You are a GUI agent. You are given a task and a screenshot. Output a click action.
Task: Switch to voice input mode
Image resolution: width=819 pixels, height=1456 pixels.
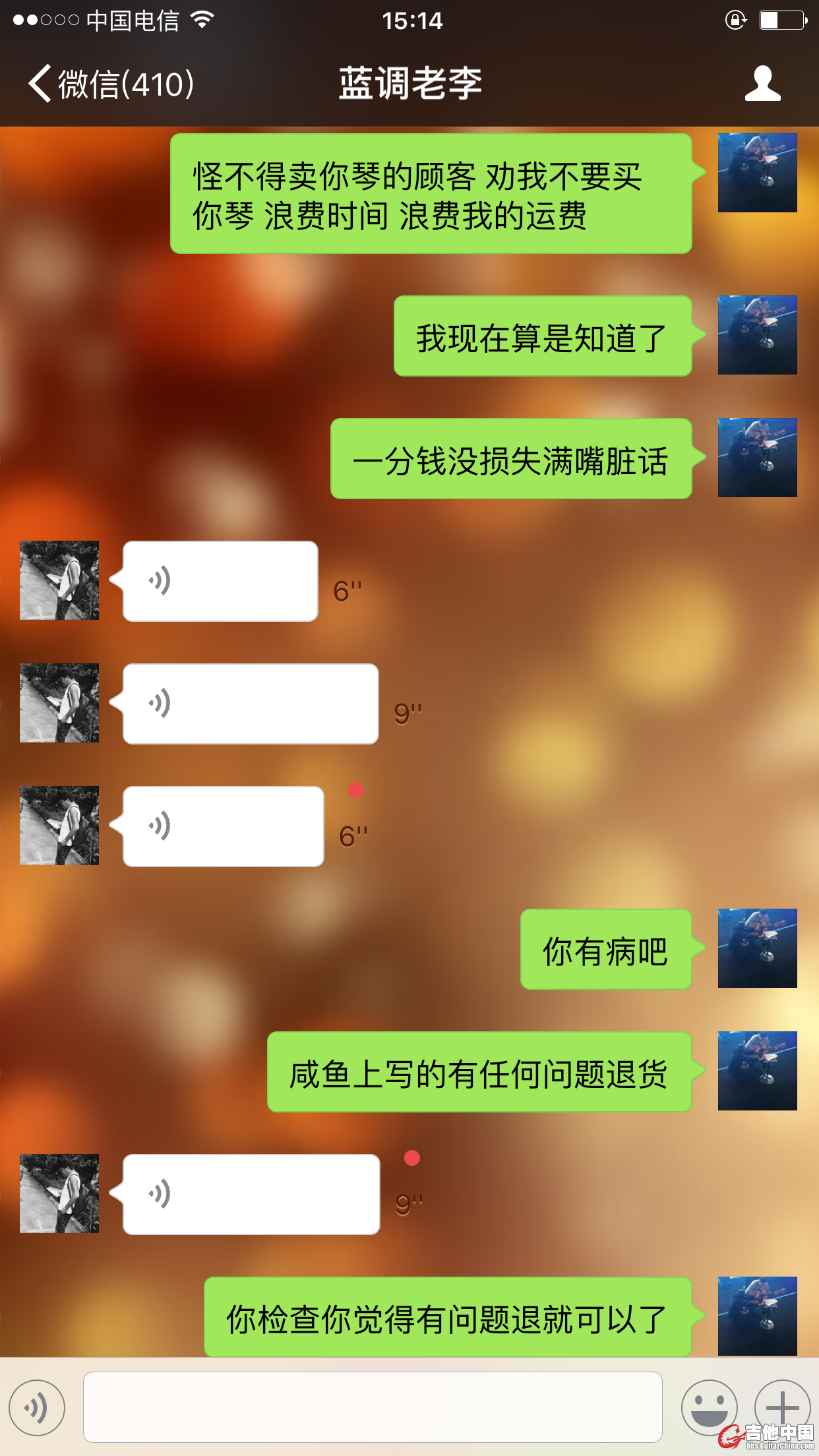(37, 1408)
